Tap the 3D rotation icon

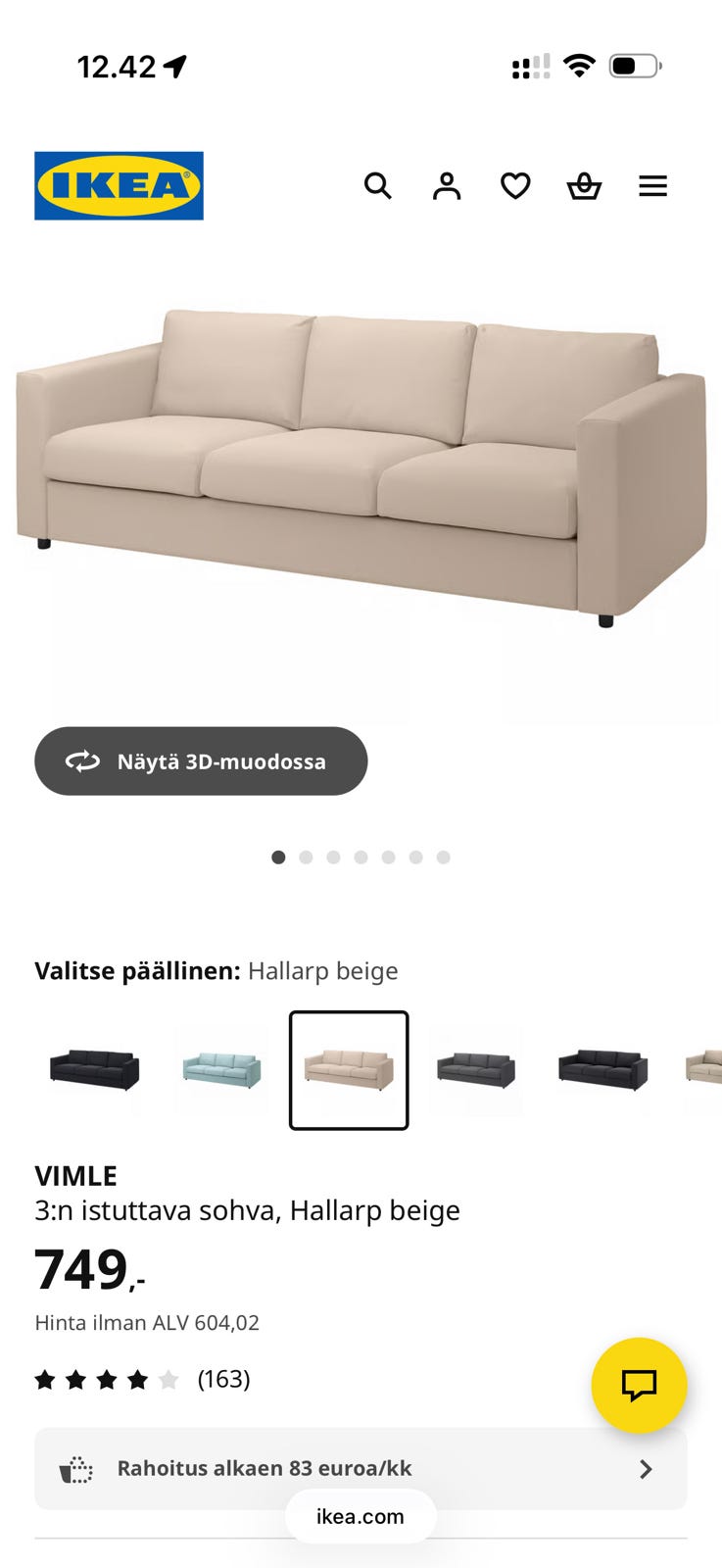pyautogui.click(x=84, y=760)
